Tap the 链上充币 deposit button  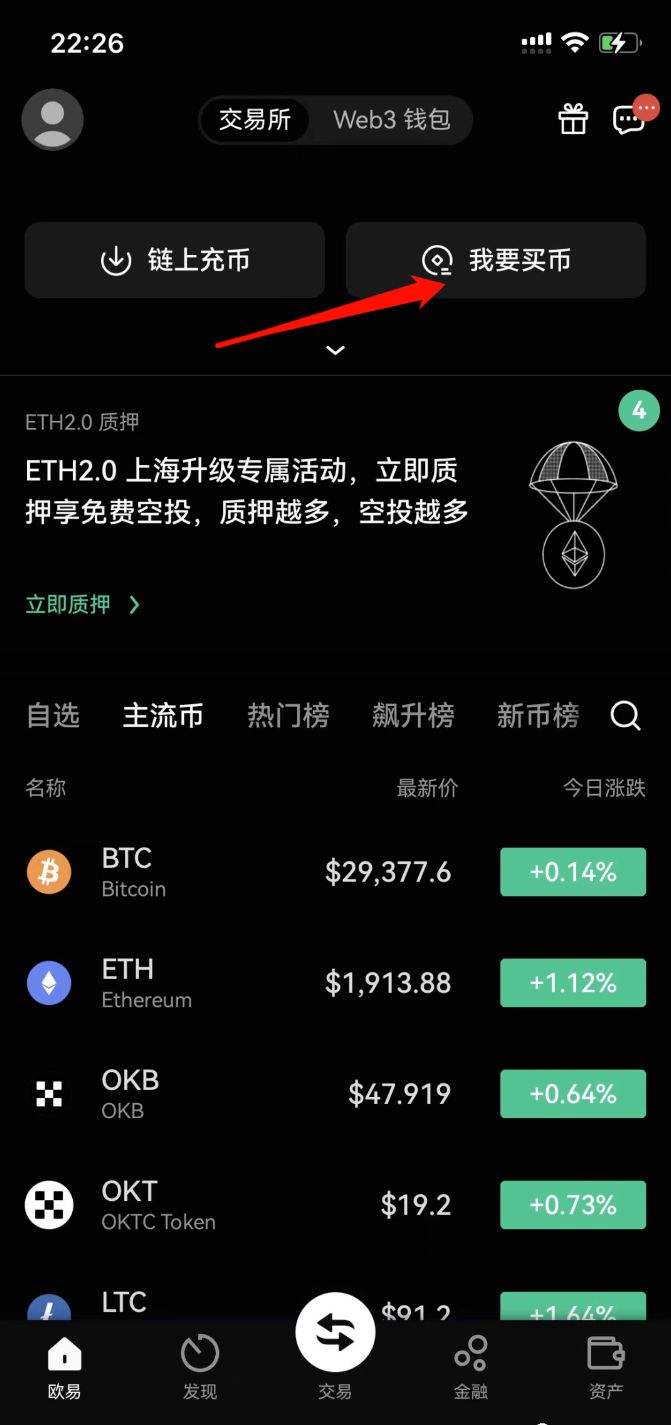click(x=175, y=261)
